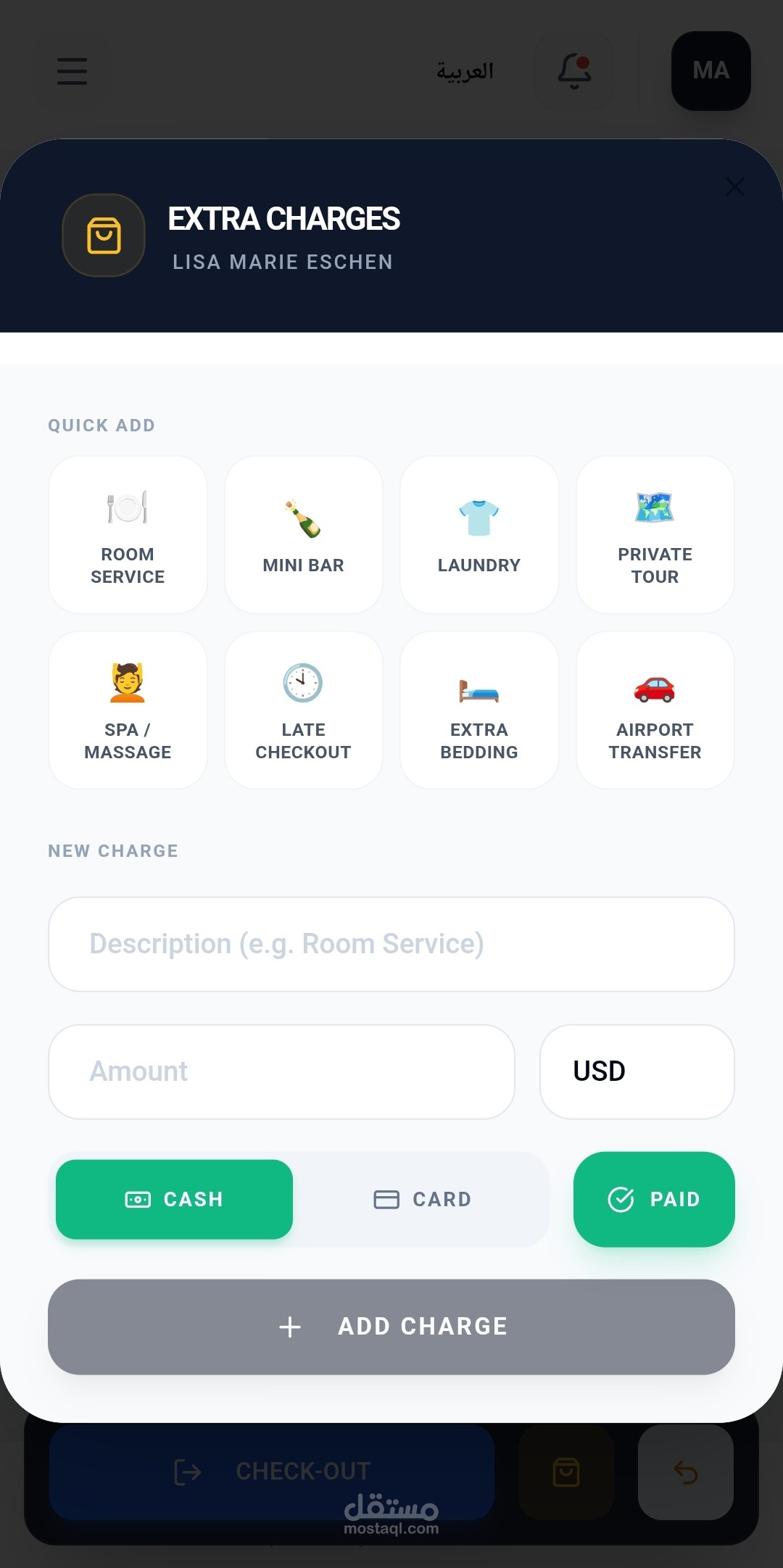Viewport: 783px width, 1568px height.
Task: Open the USD currency selector
Action: click(637, 1071)
